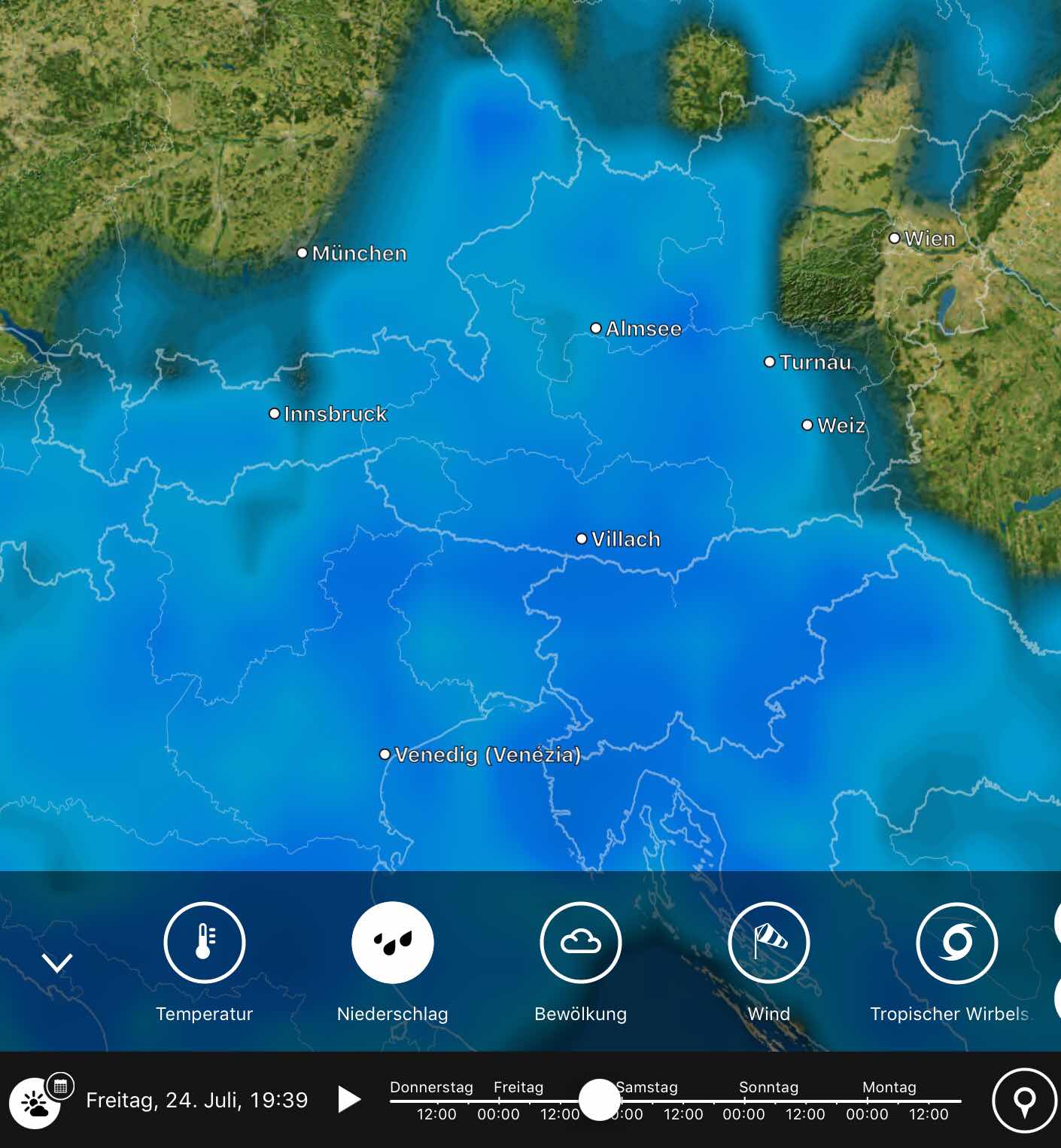
Task: Jump to Sonntag 00:00 on timeline
Action: 744,1101
